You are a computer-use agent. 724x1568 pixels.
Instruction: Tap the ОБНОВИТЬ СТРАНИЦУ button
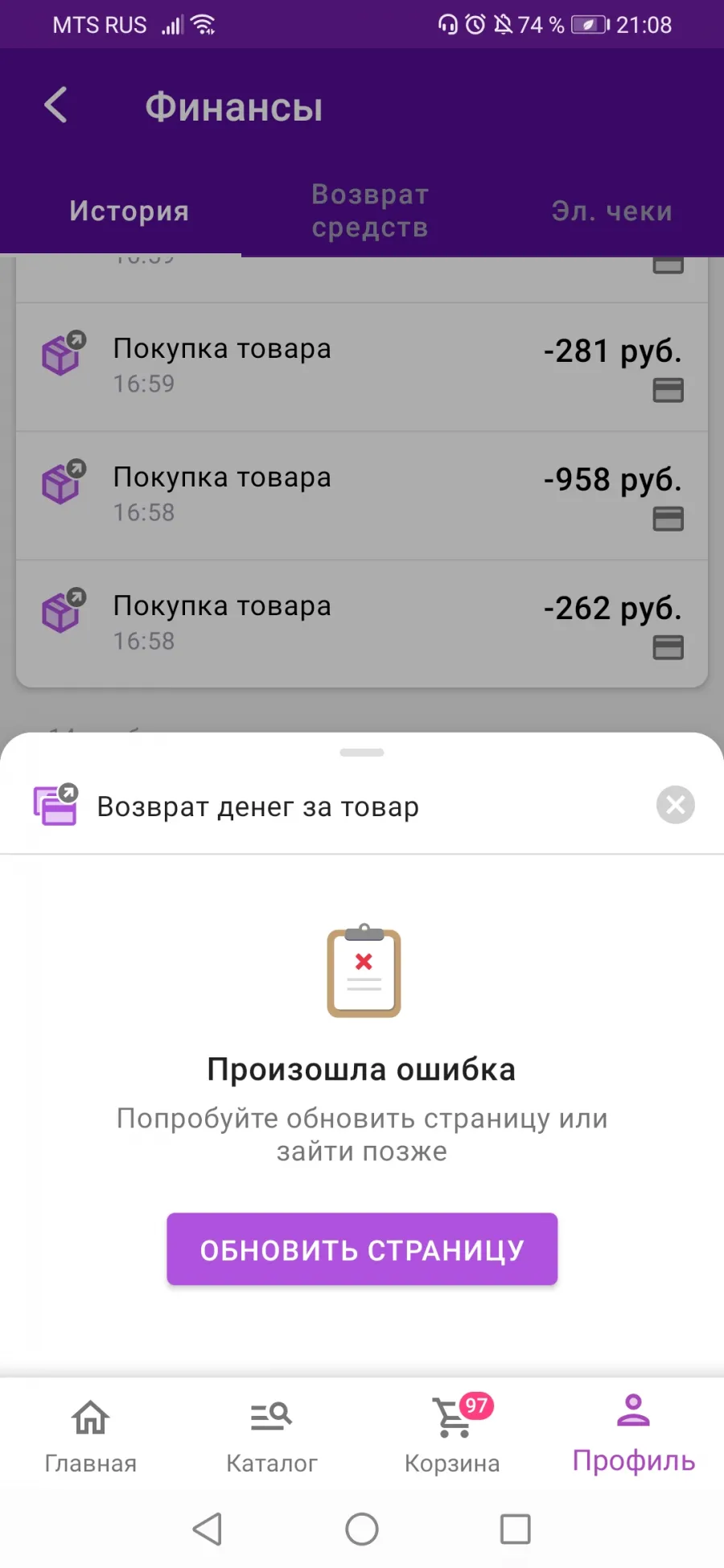click(362, 1249)
